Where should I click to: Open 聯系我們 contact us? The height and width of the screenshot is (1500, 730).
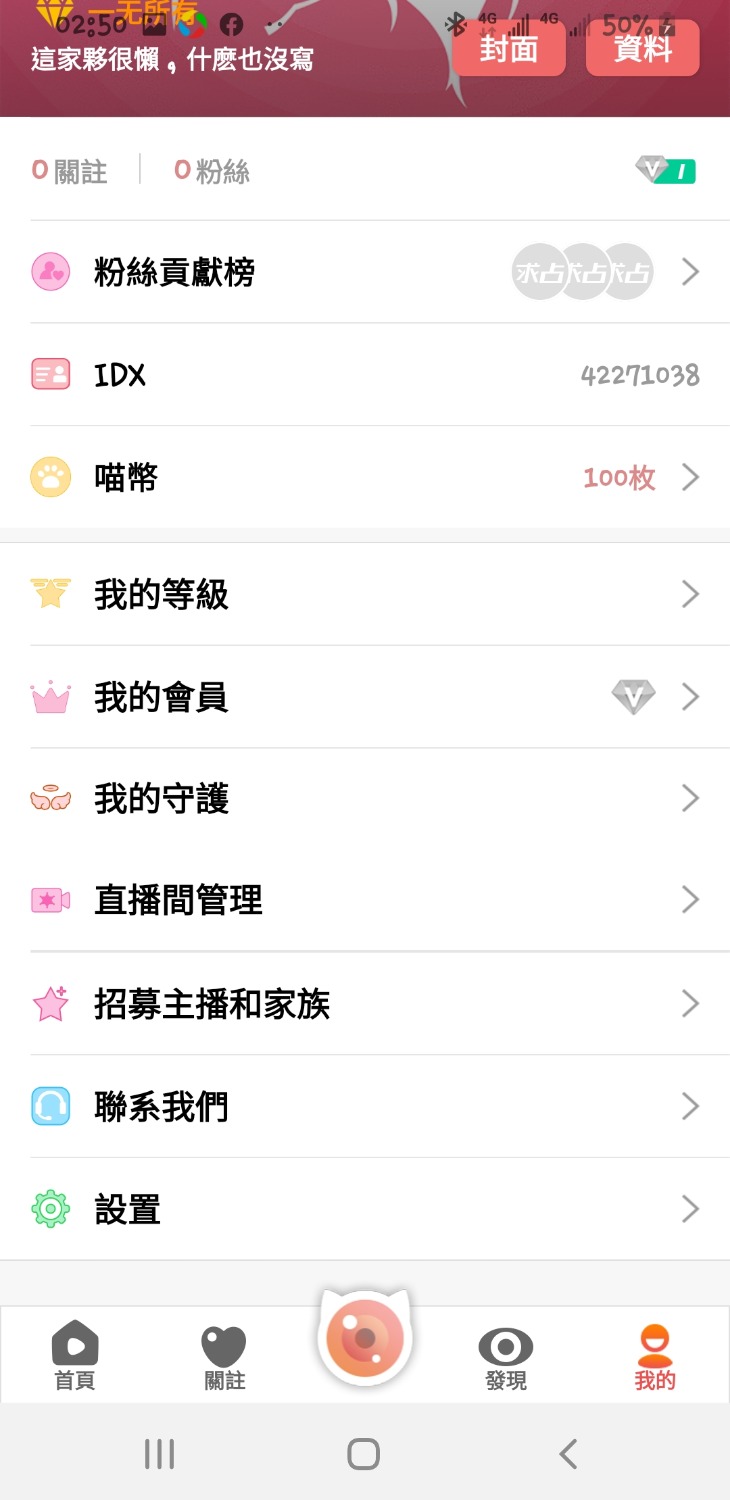(365, 1107)
